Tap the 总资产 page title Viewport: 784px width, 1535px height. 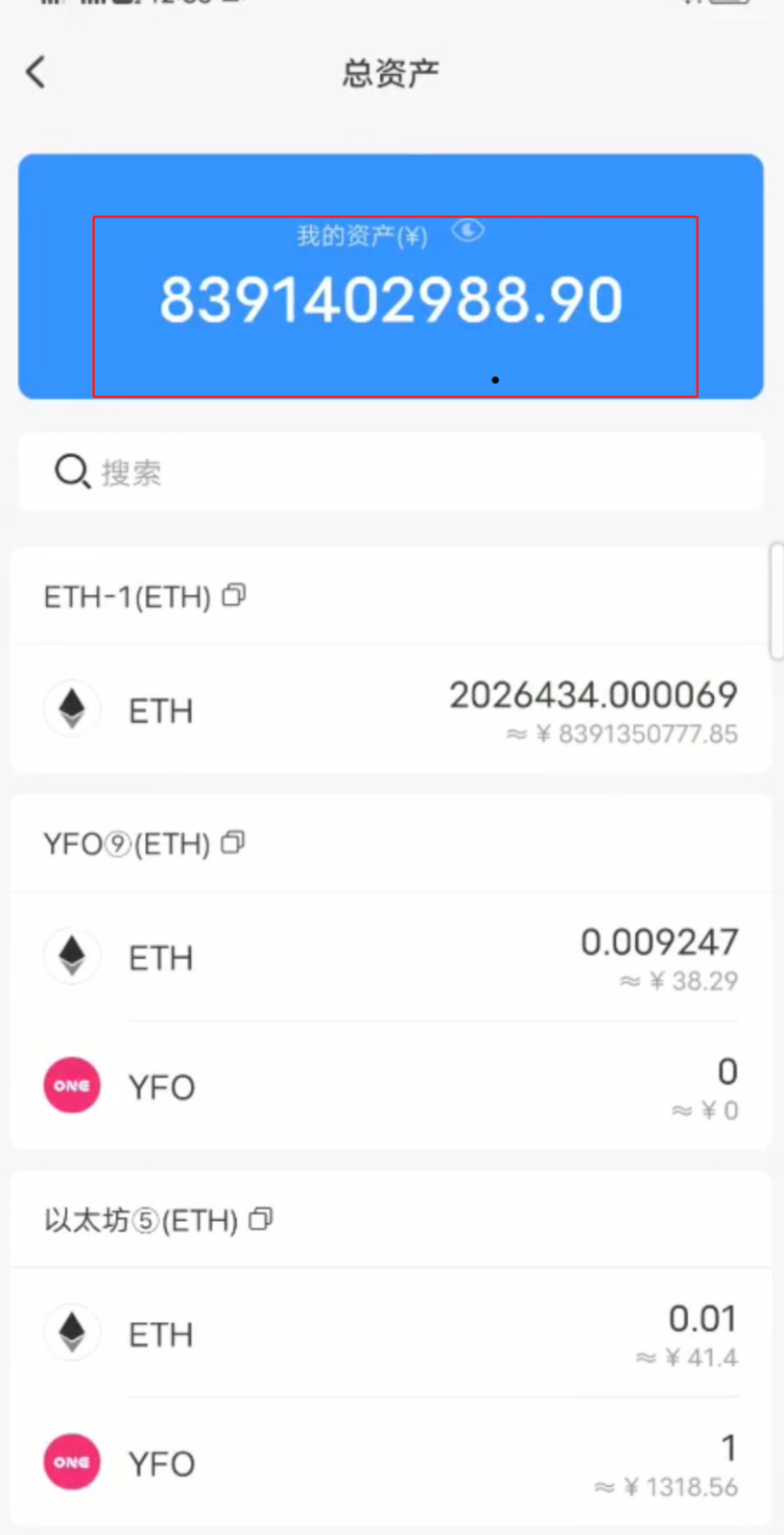coord(390,72)
